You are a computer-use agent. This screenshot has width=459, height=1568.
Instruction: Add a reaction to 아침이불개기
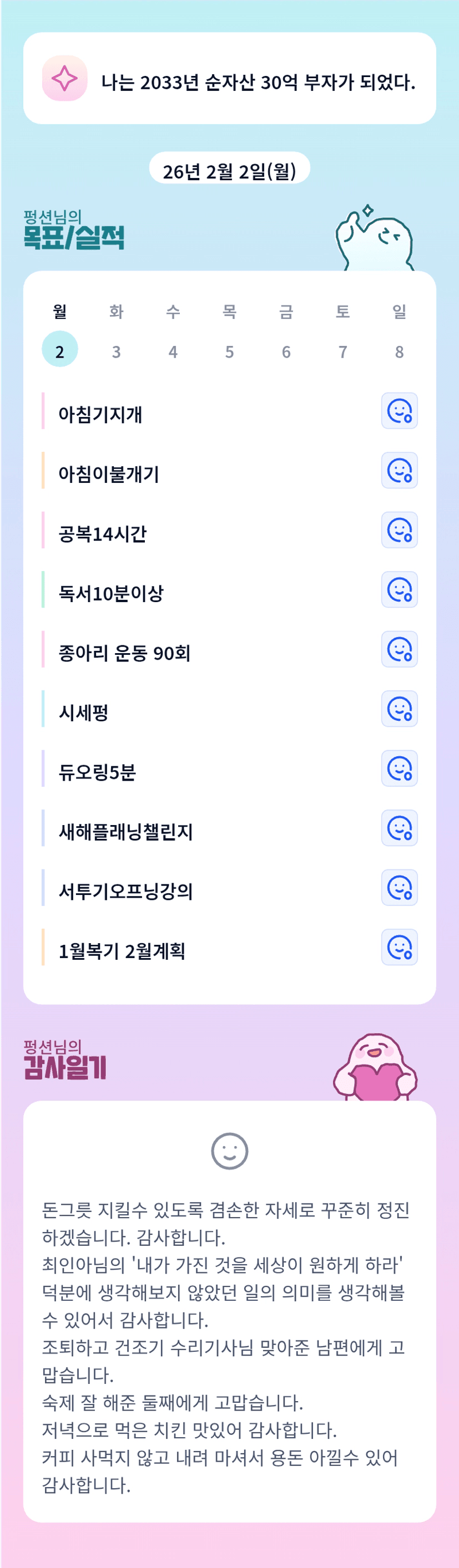tap(399, 471)
